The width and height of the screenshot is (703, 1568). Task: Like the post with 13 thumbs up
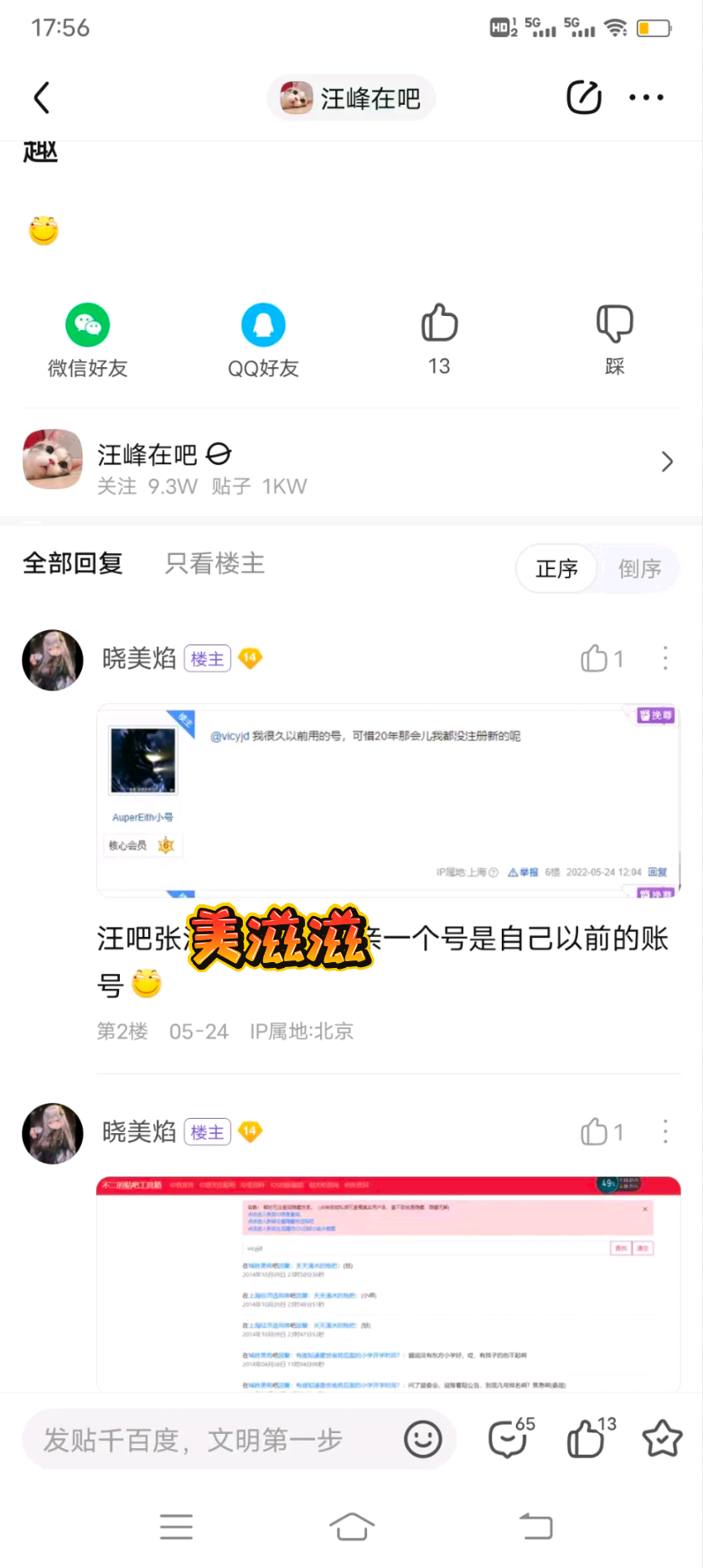tap(439, 339)
